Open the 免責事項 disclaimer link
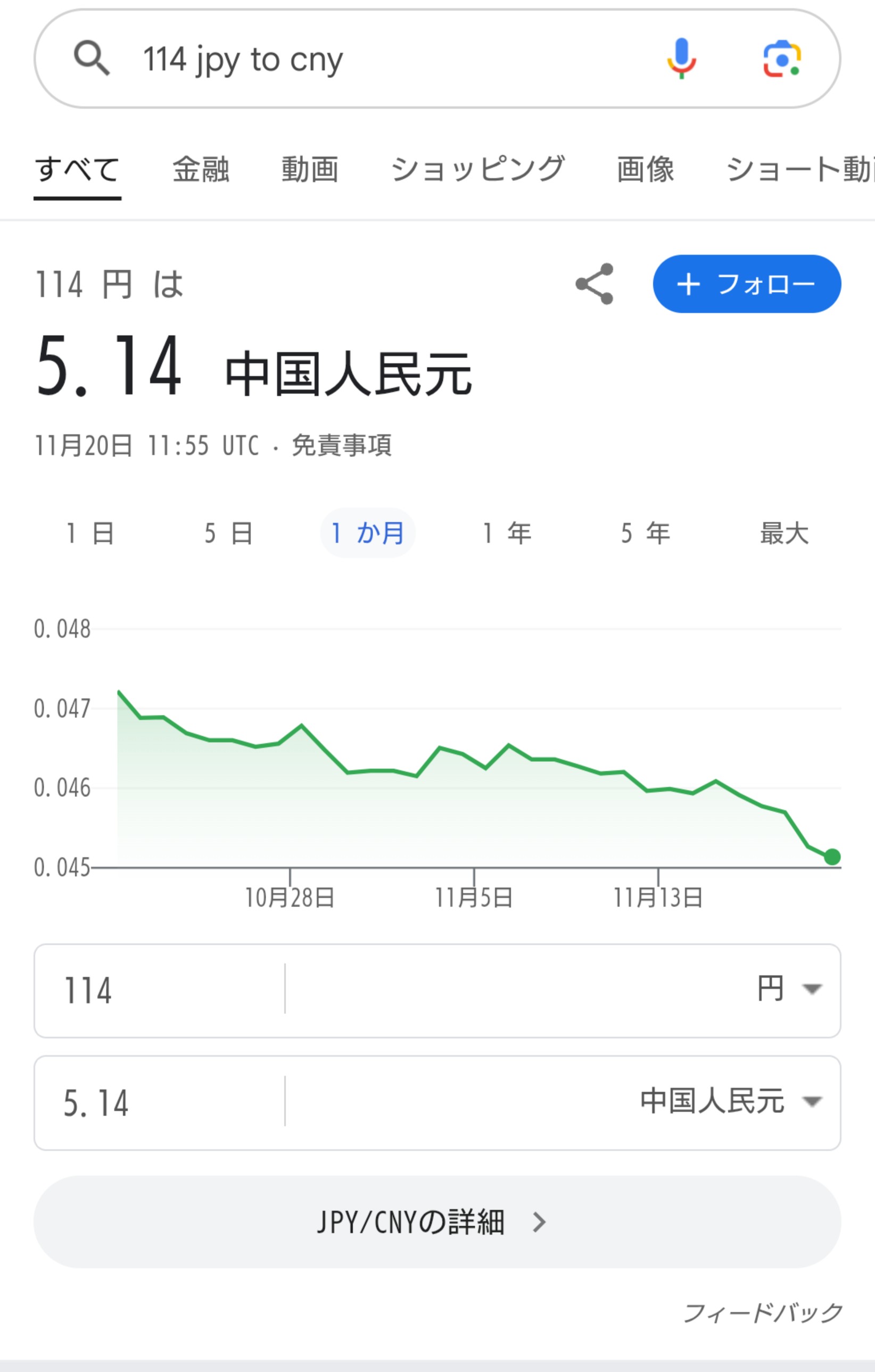This screenshot has width=875, height=1372. point(342,445)
